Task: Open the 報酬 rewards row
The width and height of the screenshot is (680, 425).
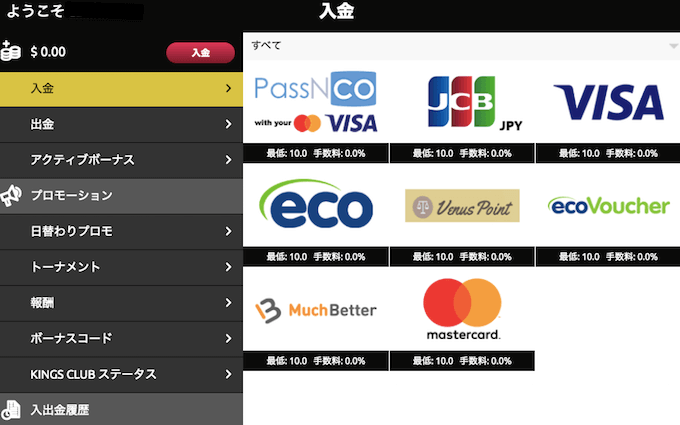Action: (120, 302)
